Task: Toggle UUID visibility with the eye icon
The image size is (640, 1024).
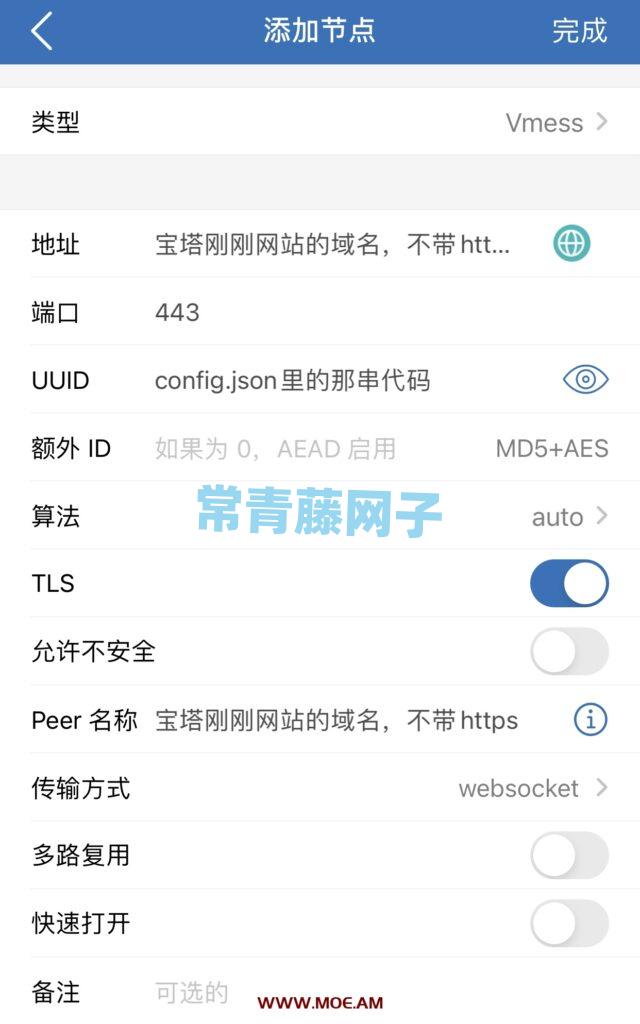Action: [x=585, y=380]
